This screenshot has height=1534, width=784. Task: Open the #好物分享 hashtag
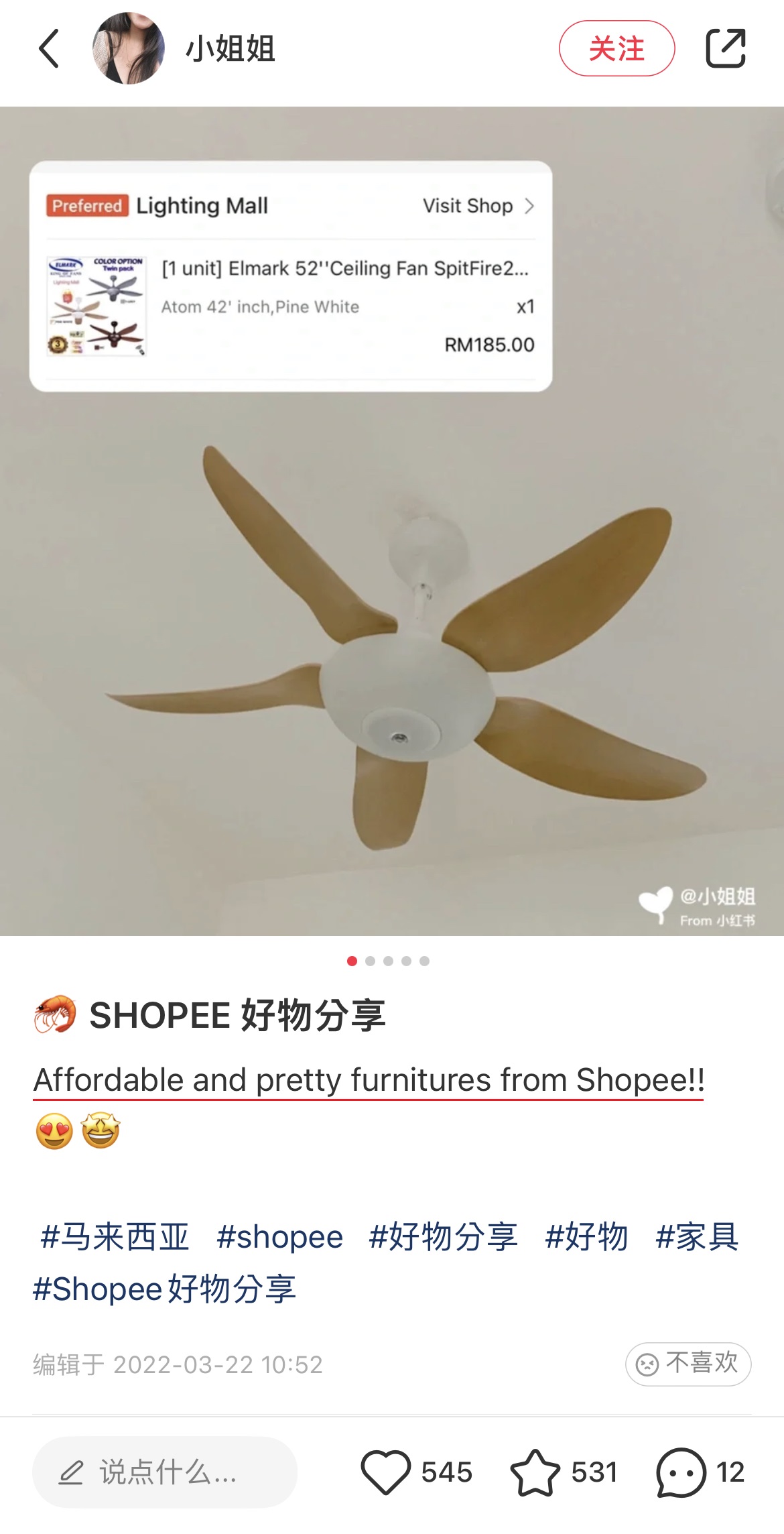coord(444,1237)
